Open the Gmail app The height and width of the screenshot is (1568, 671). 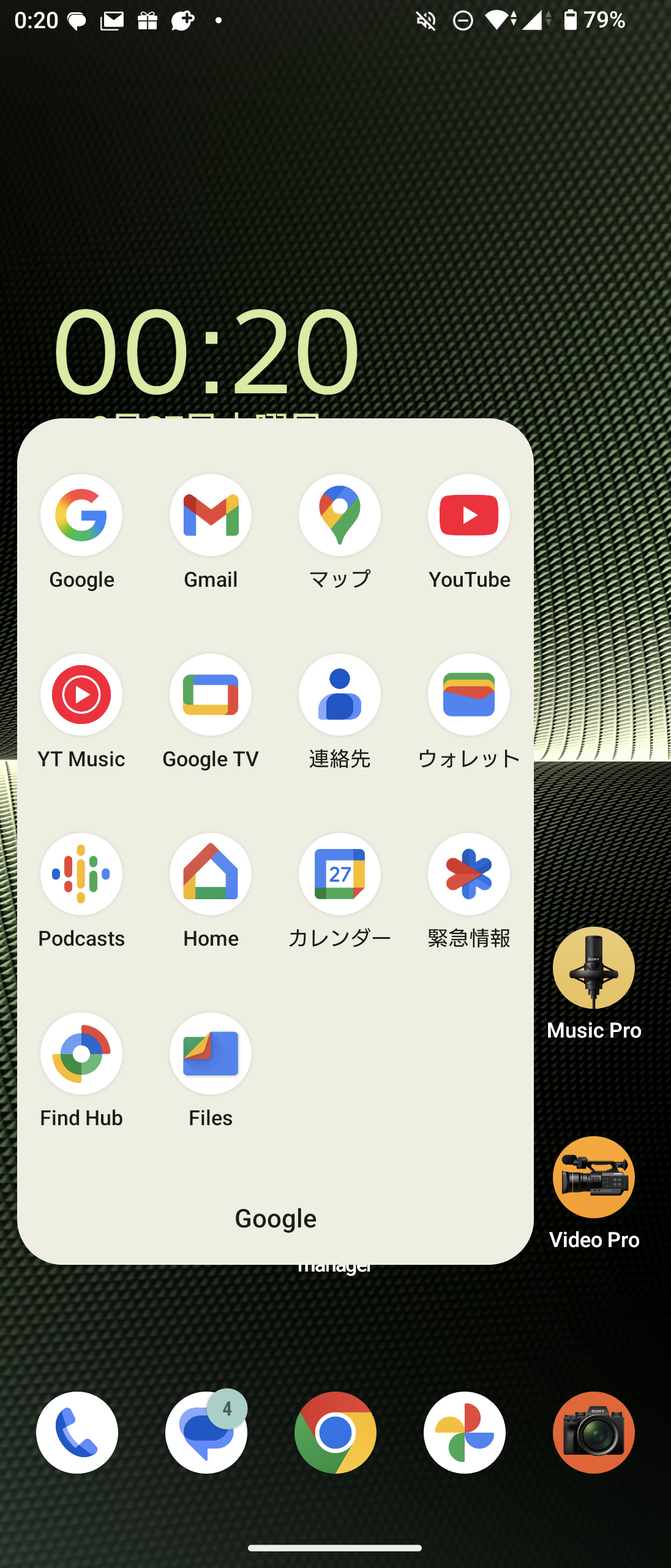coord(211,515)
